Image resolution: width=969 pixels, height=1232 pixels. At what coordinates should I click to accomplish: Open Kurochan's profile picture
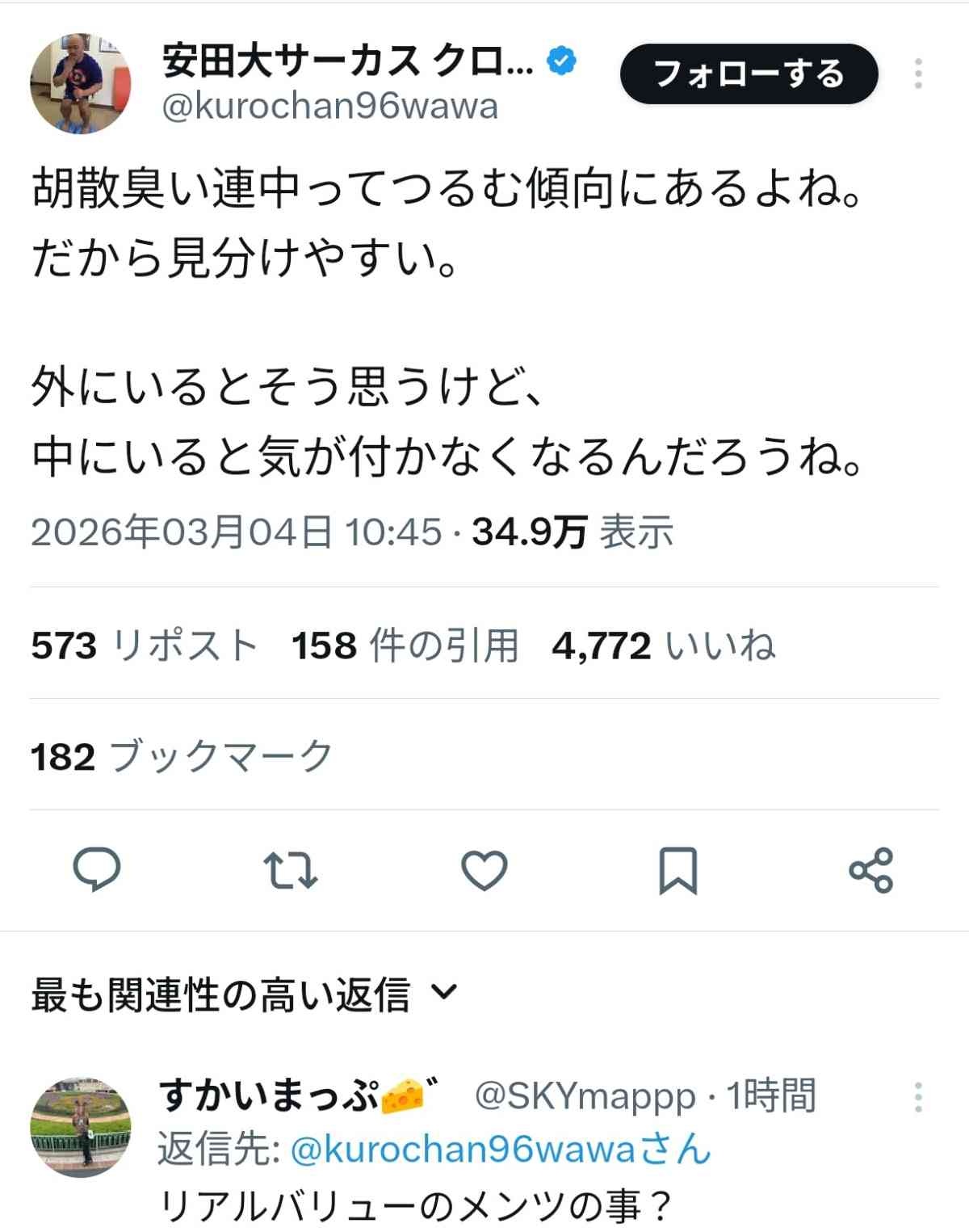pos(80,83)
